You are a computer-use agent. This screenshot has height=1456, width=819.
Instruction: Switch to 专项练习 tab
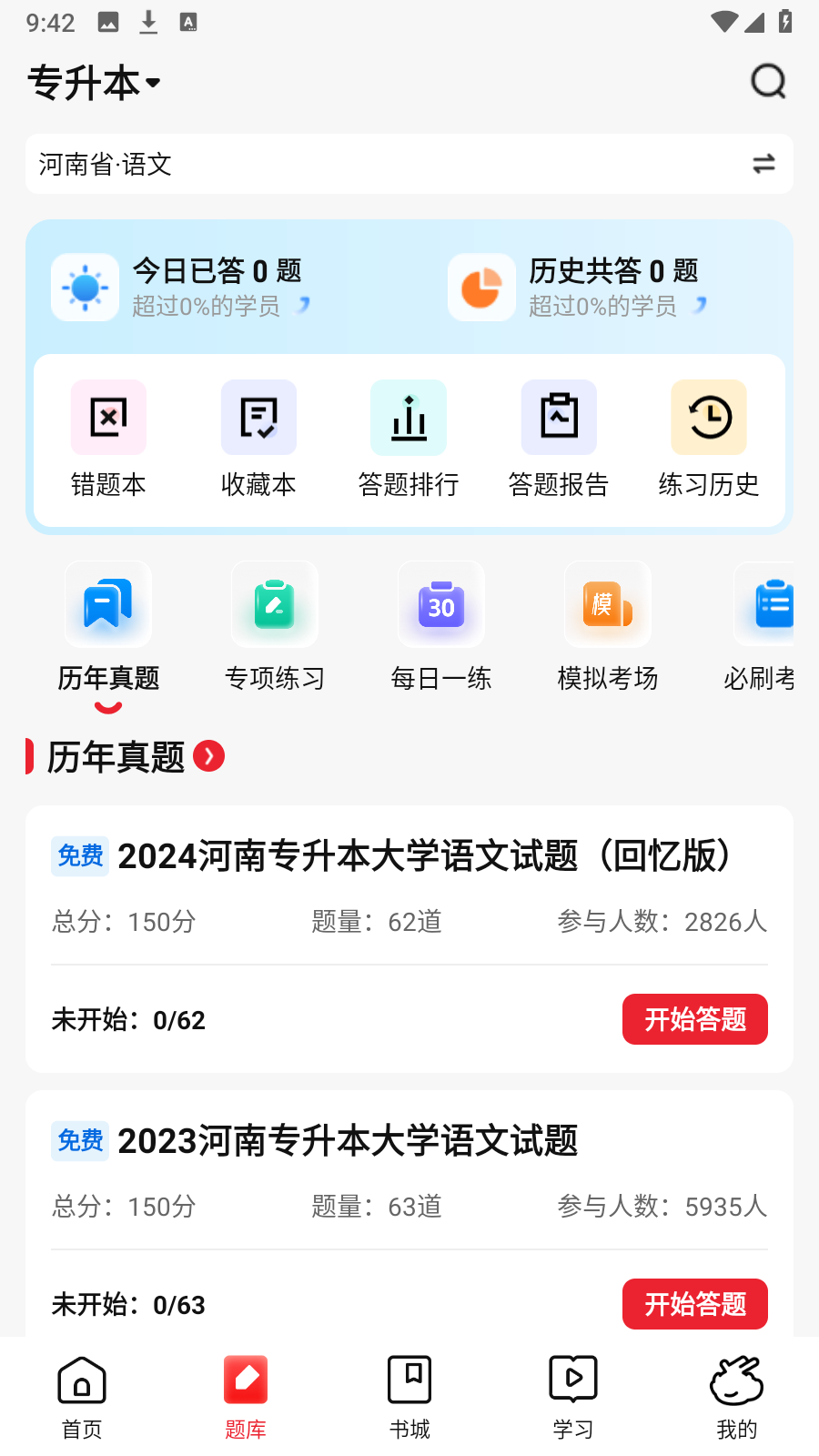point(275,628)
